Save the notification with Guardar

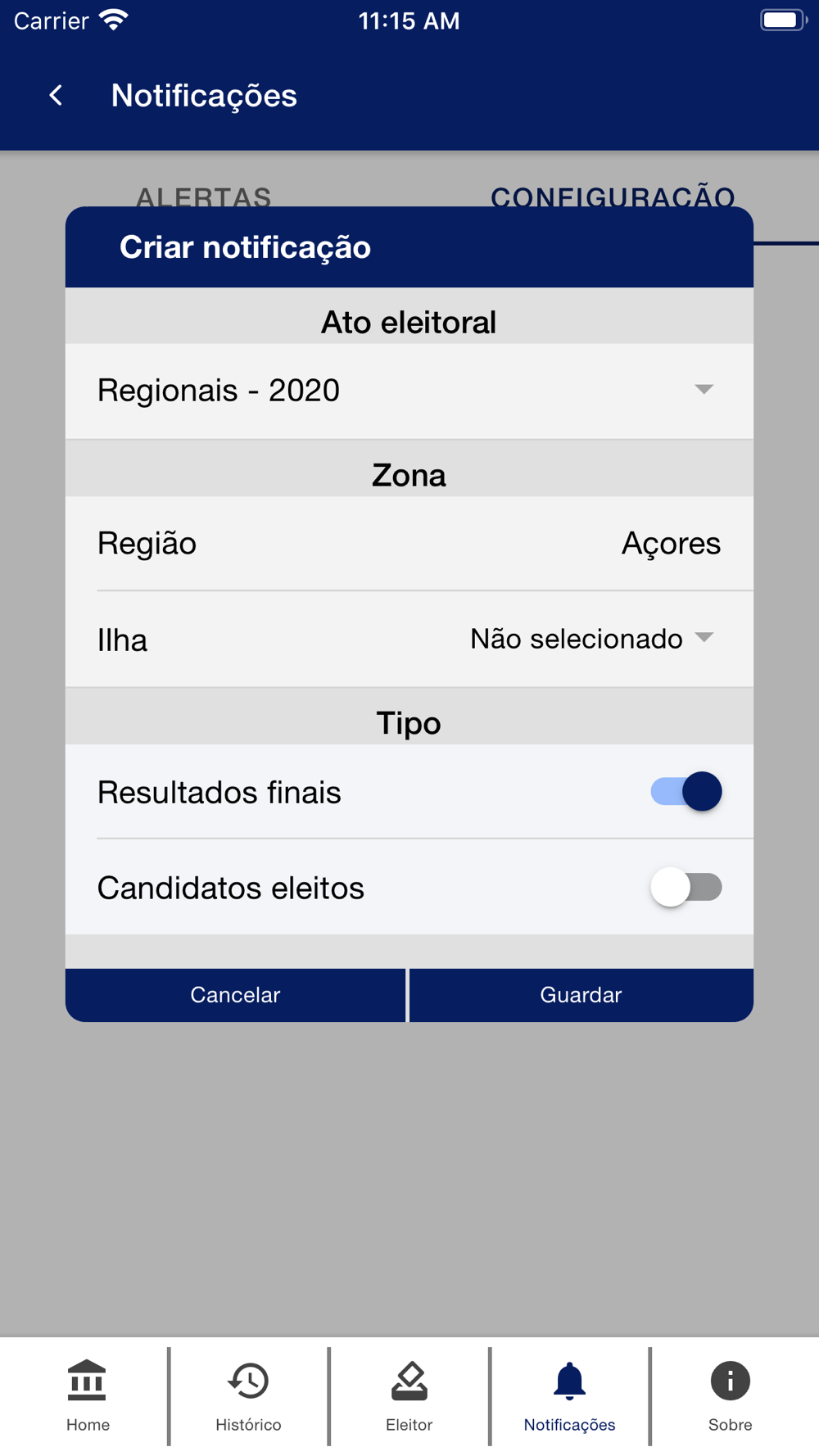[x=581, y=995]
